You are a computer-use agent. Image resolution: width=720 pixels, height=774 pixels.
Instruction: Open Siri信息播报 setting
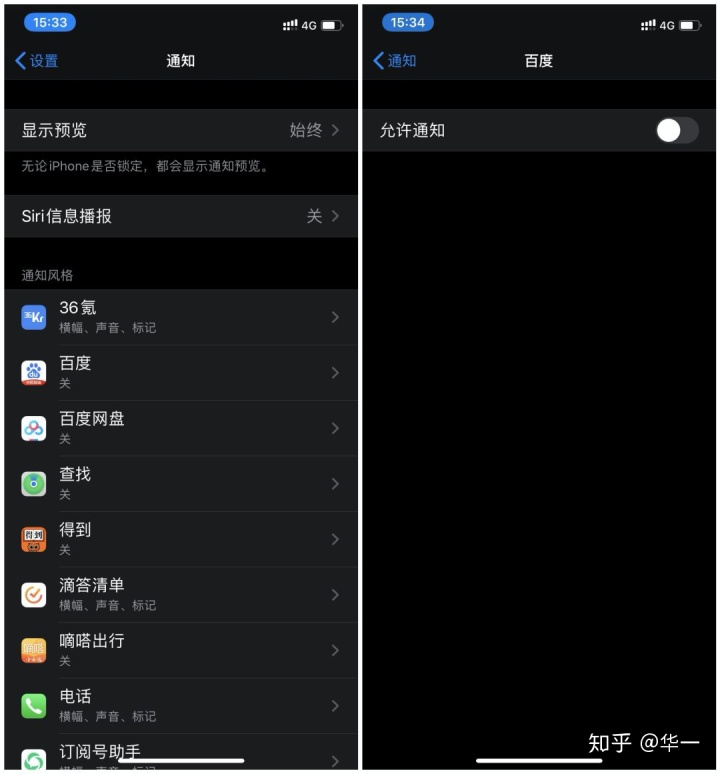point(180,216)
